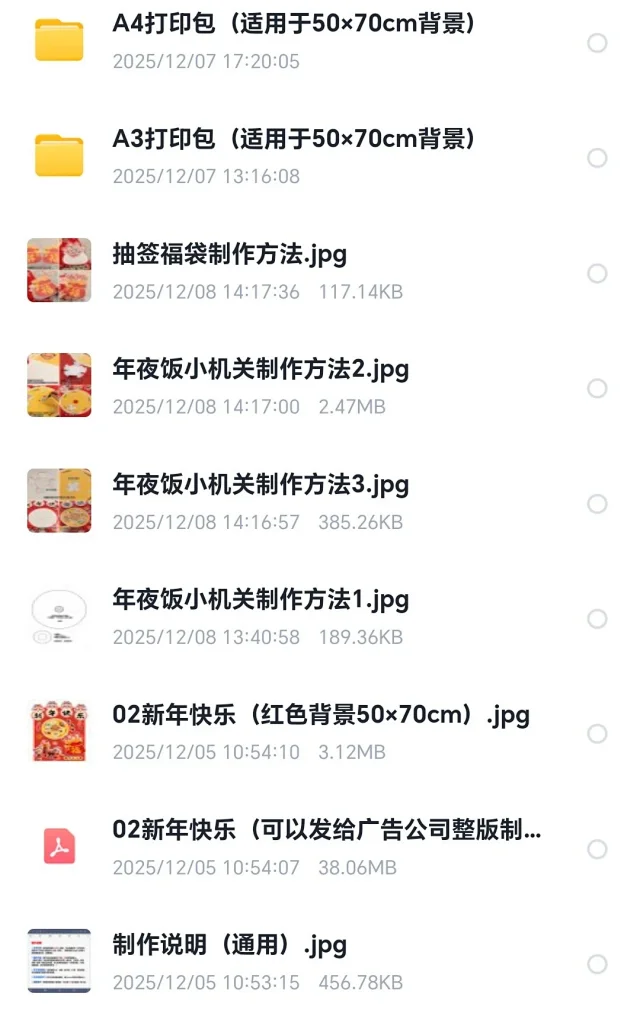The height and width of the screenshot is (1013, 640).
Task: Open 年夜饭小机关制作方法1.jpg image
Action: coord(261,600)
